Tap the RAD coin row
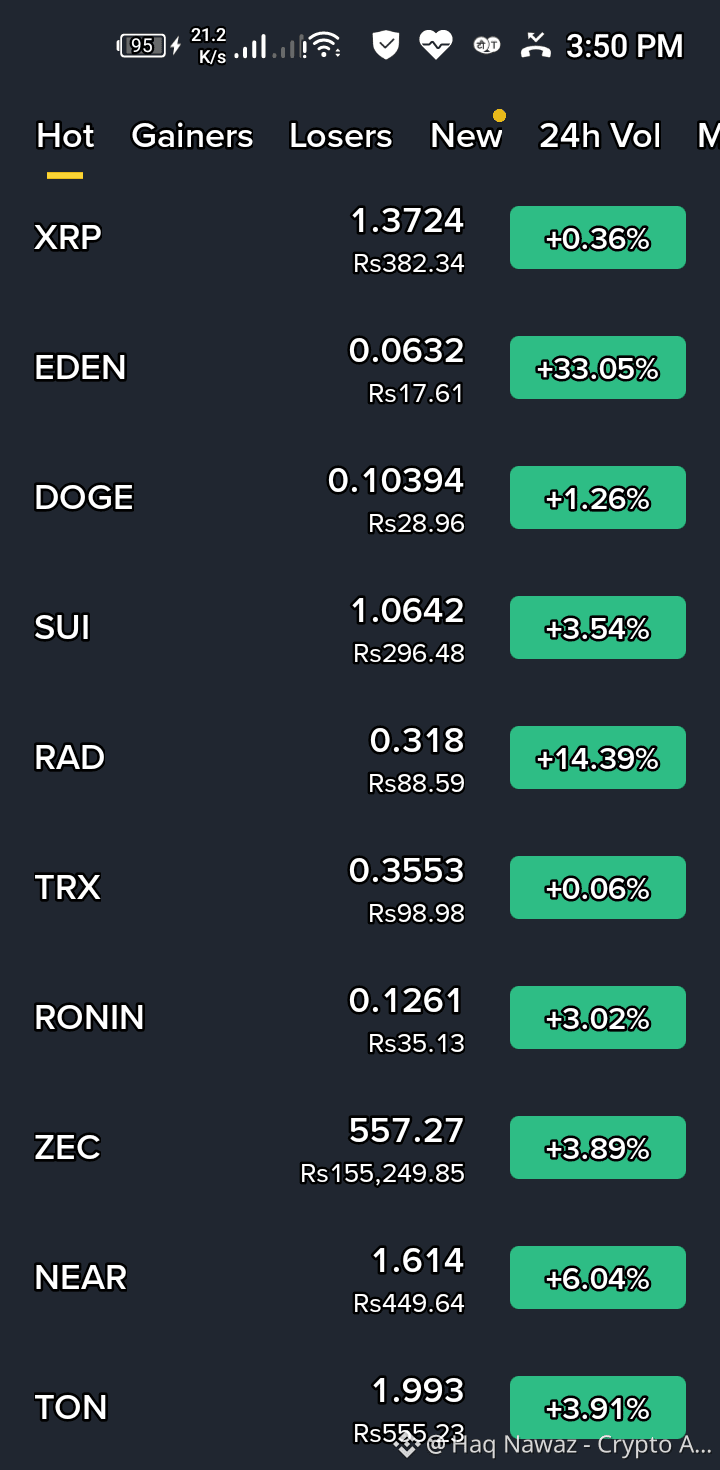 tap(360, 758)
